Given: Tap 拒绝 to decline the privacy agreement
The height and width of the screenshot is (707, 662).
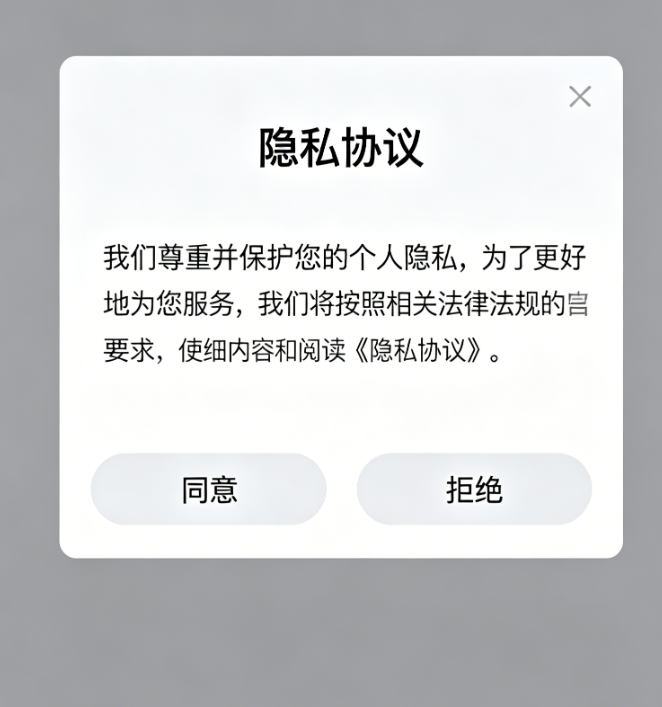Looking at the screenshot, I should [474, 489].
